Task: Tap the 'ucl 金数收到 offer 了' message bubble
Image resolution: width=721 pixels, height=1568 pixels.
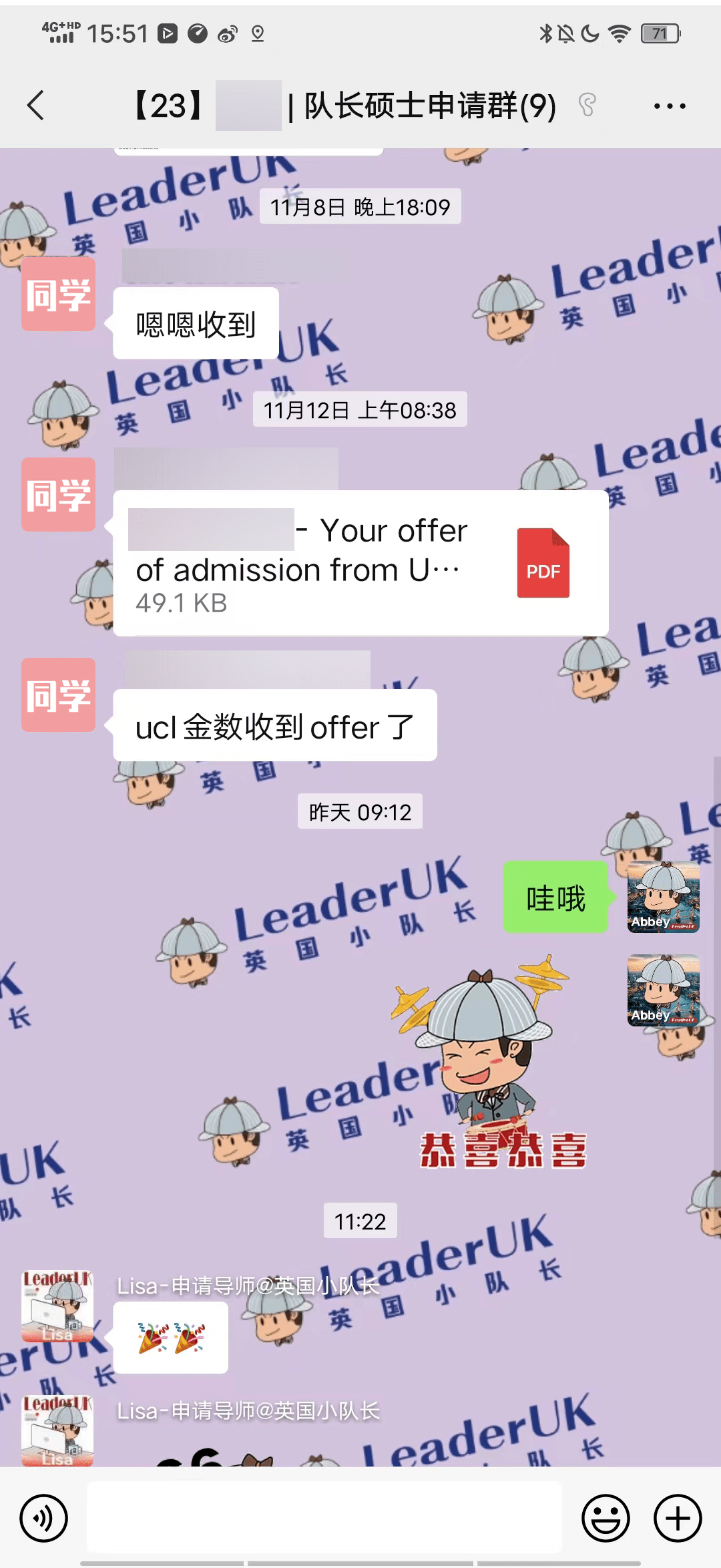Action: pos(275,727)
